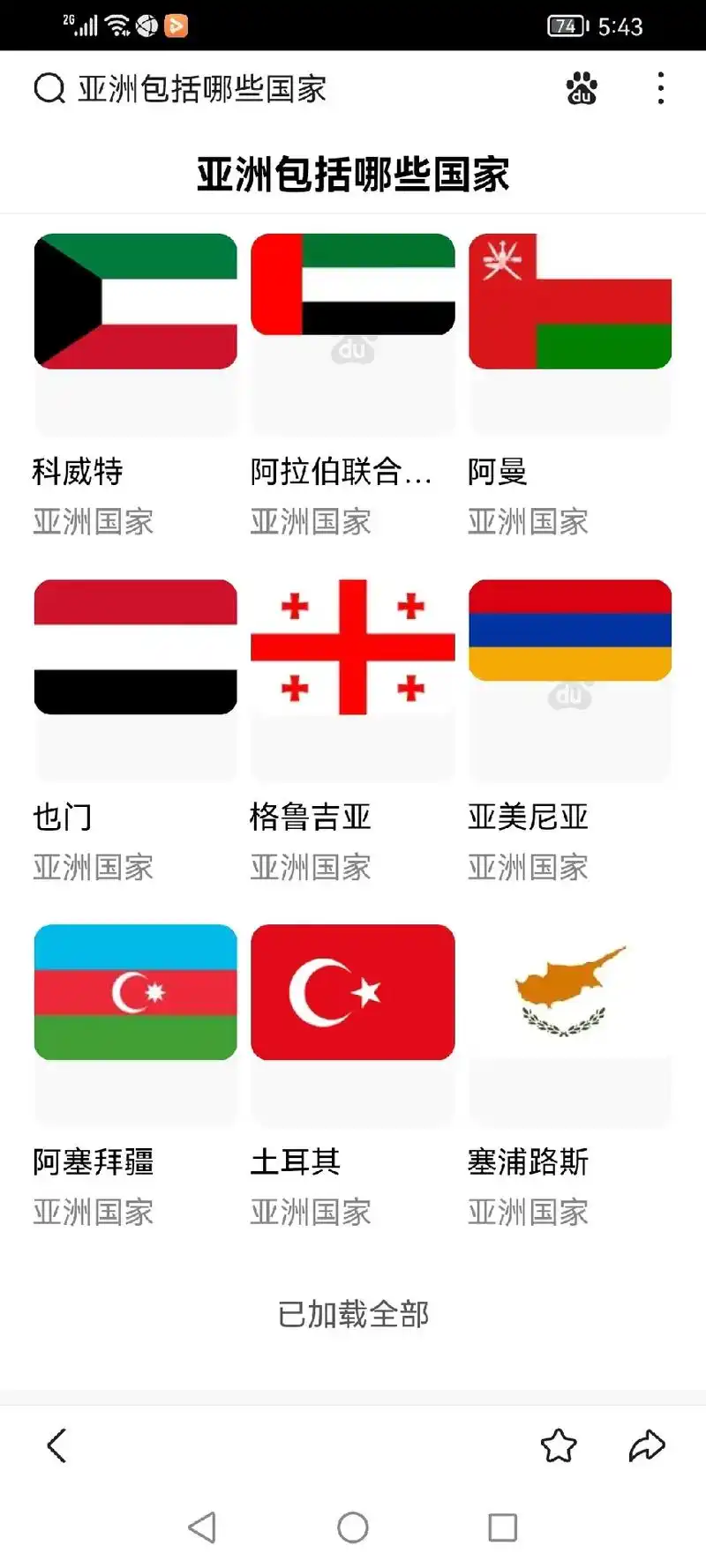The image size is (706, 1568).
Task: Open the 土耳其 (Turkey) entry
Action: [x=296, y=1162]
